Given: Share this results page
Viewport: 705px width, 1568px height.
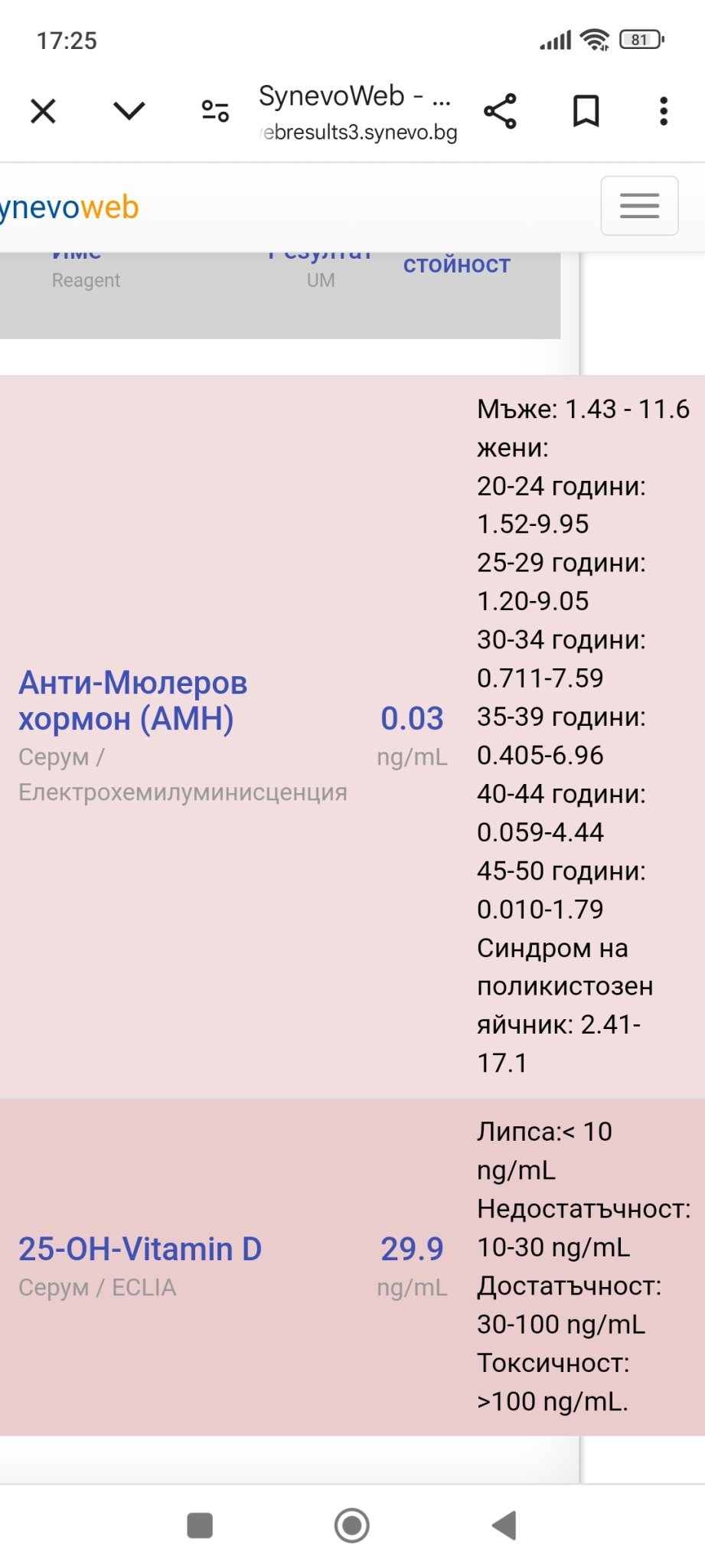Looking at the screenshot, I should [x=501, y=112].
